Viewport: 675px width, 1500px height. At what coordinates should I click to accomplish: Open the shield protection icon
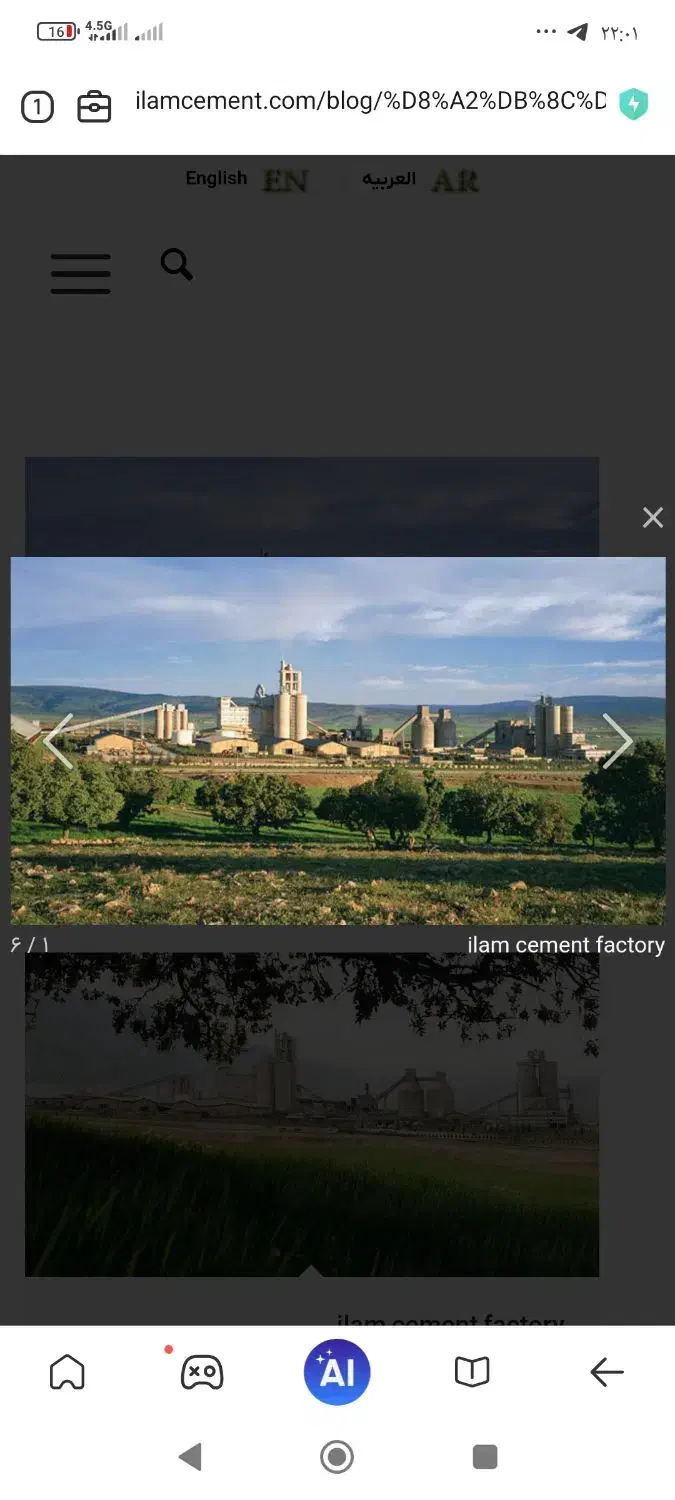[x=633, y=104]
